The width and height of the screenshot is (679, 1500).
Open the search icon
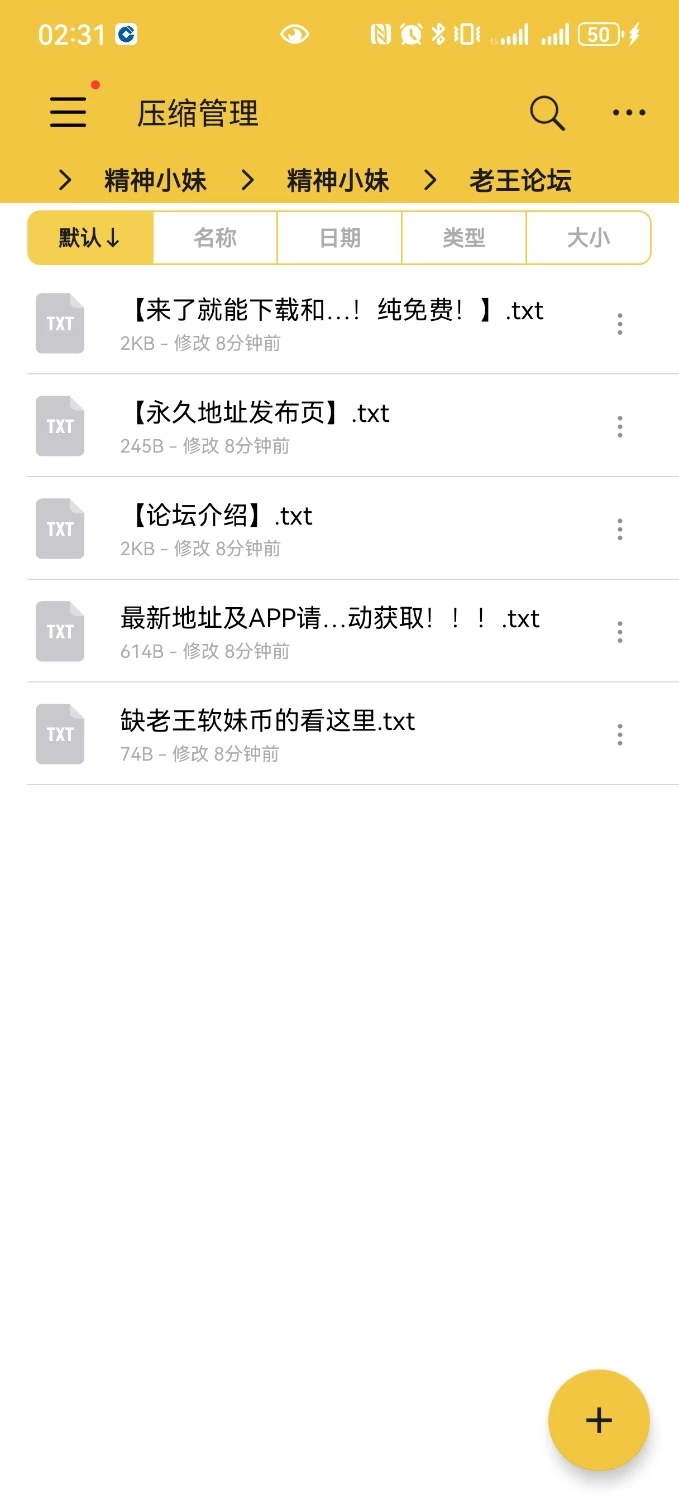tap(547, 113)
